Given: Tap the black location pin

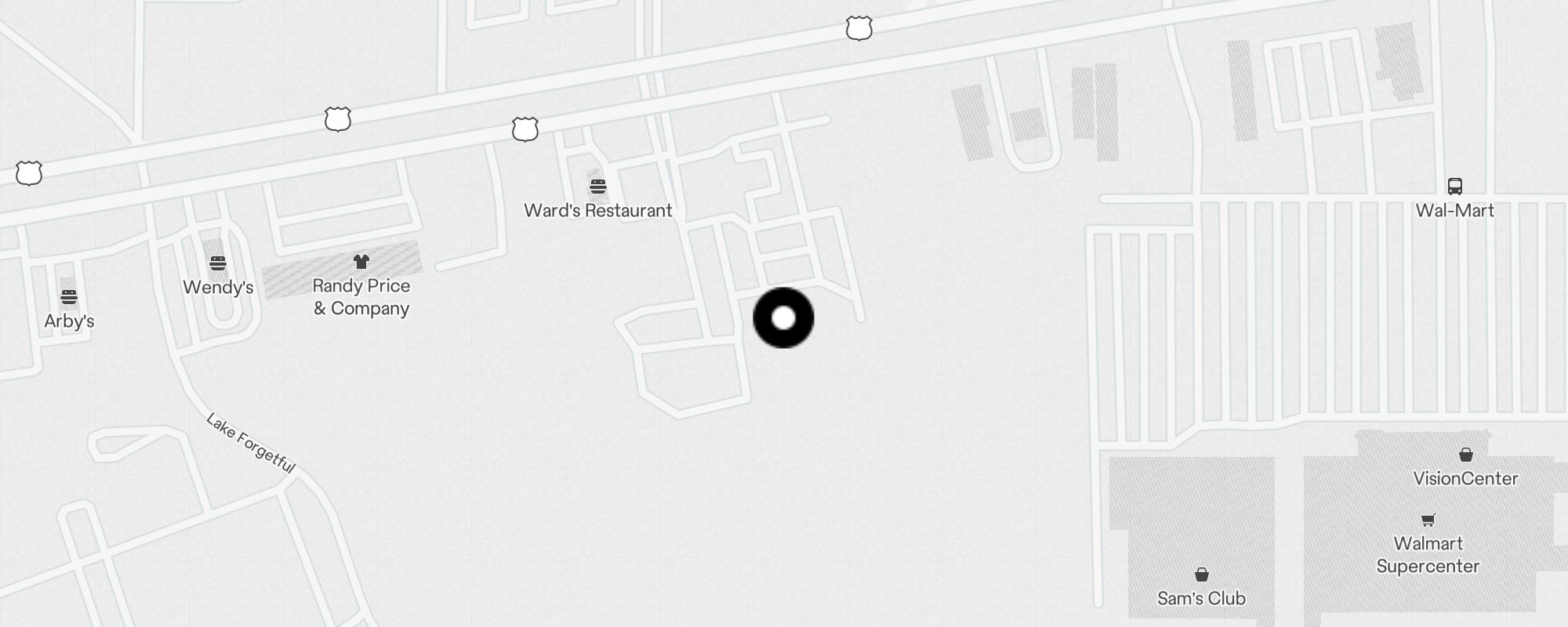Looking at the screenshot, I should (783, 317).
